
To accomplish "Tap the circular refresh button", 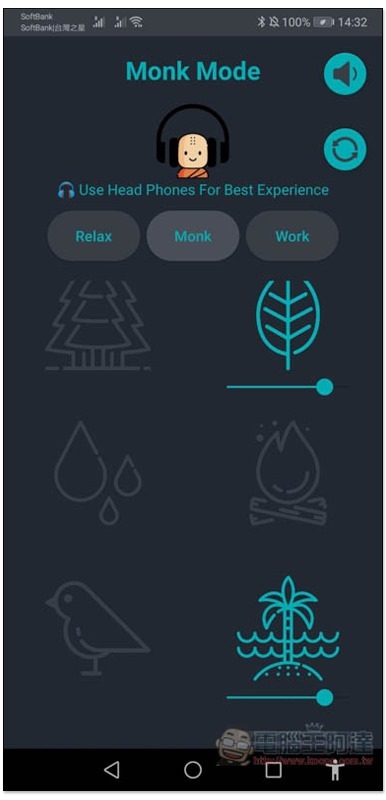I will 345,149.
